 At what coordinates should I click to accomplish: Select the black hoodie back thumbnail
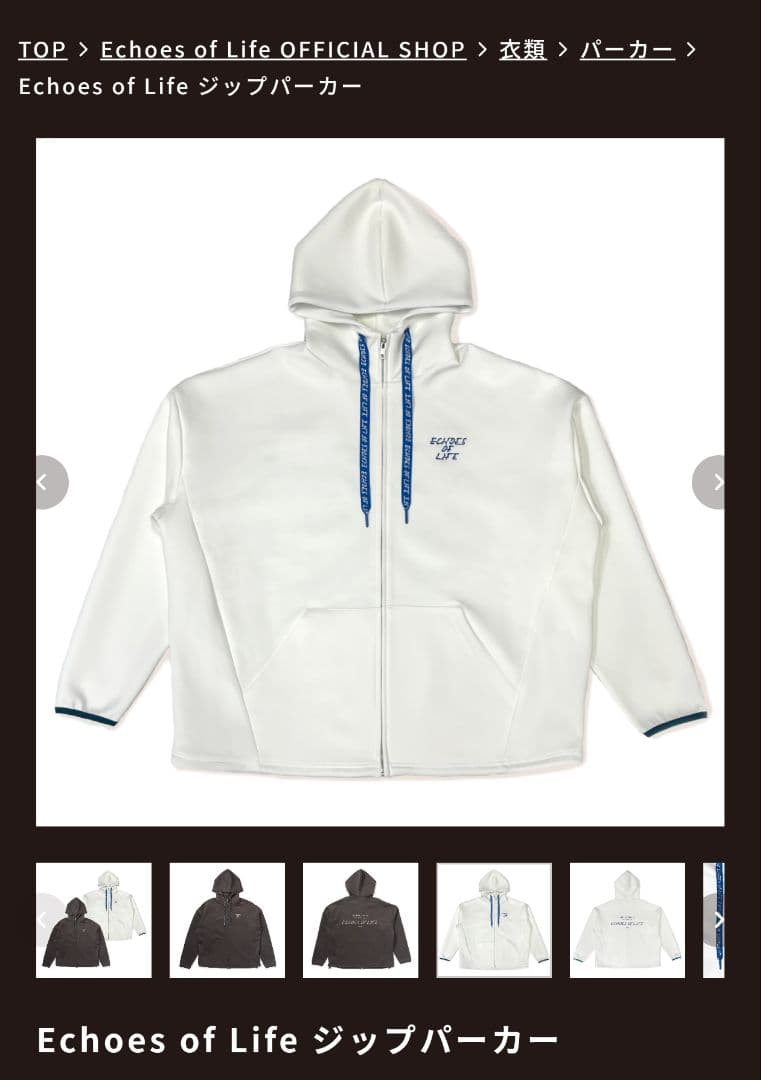pyautogui.click(x=360, y=920)
